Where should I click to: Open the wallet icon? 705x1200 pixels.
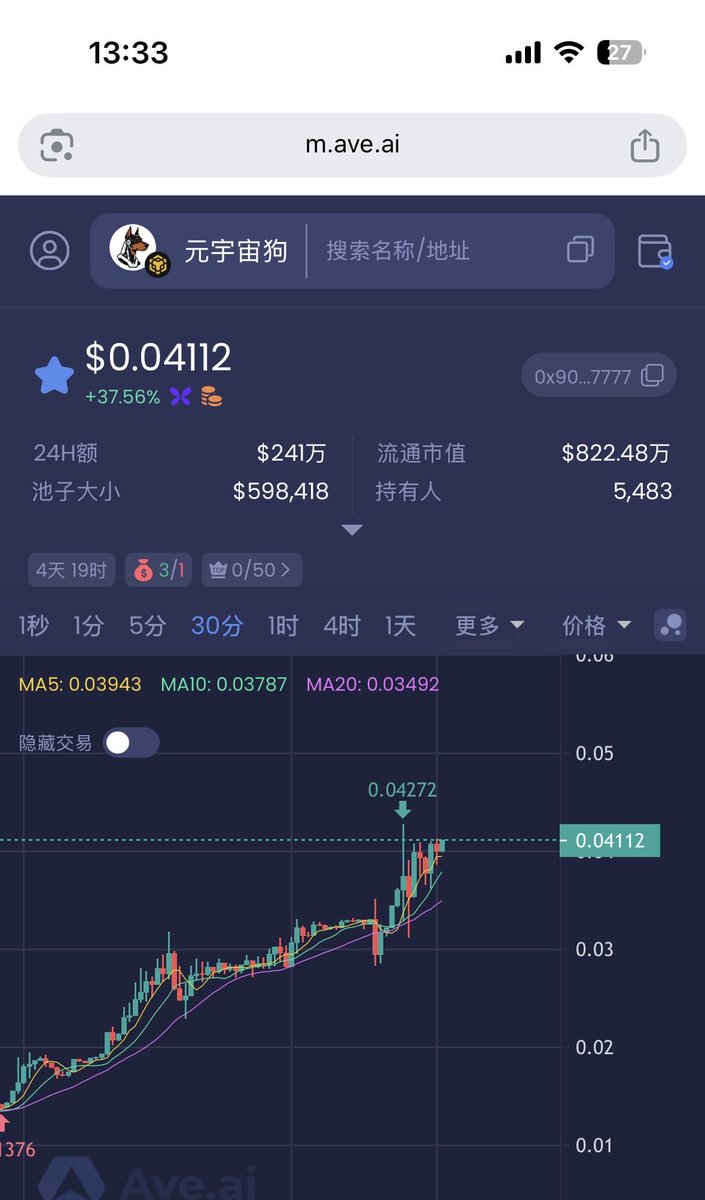click(x=655, y=251)
